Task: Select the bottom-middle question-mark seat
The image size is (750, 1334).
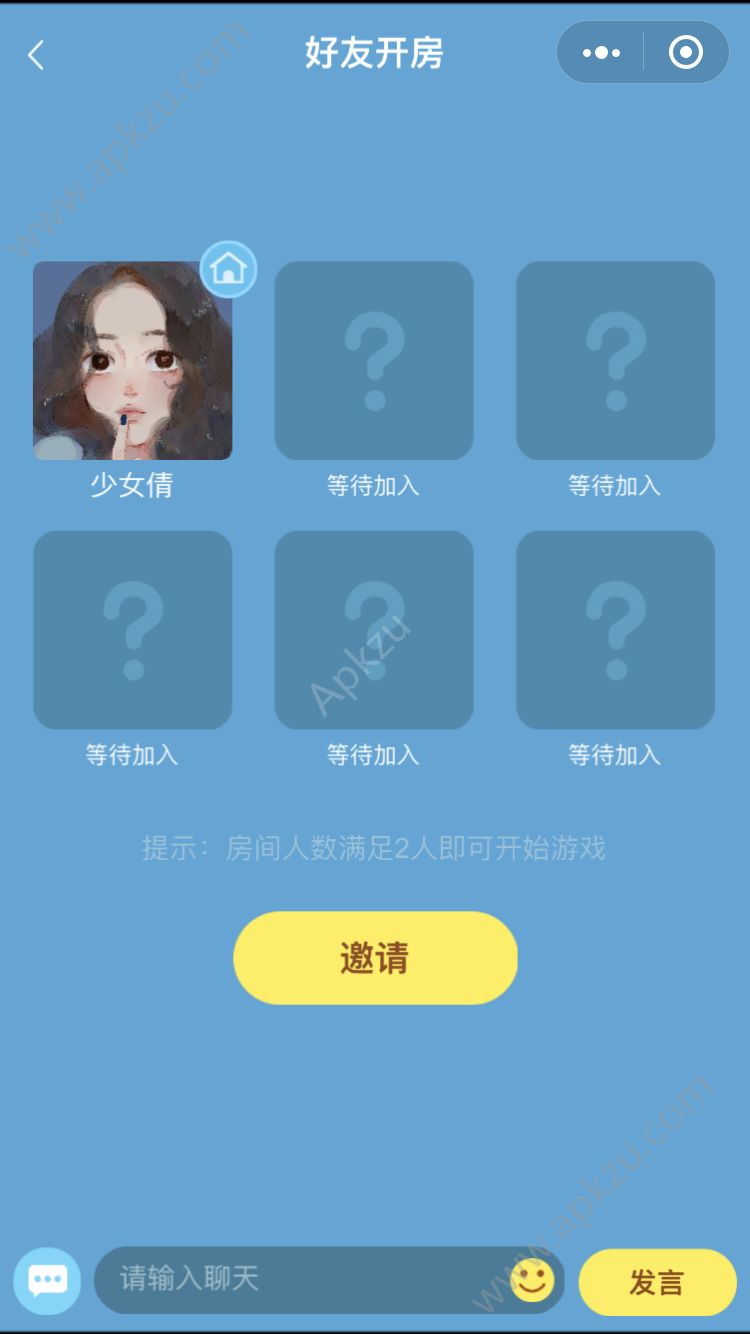Action: point(374,630)
